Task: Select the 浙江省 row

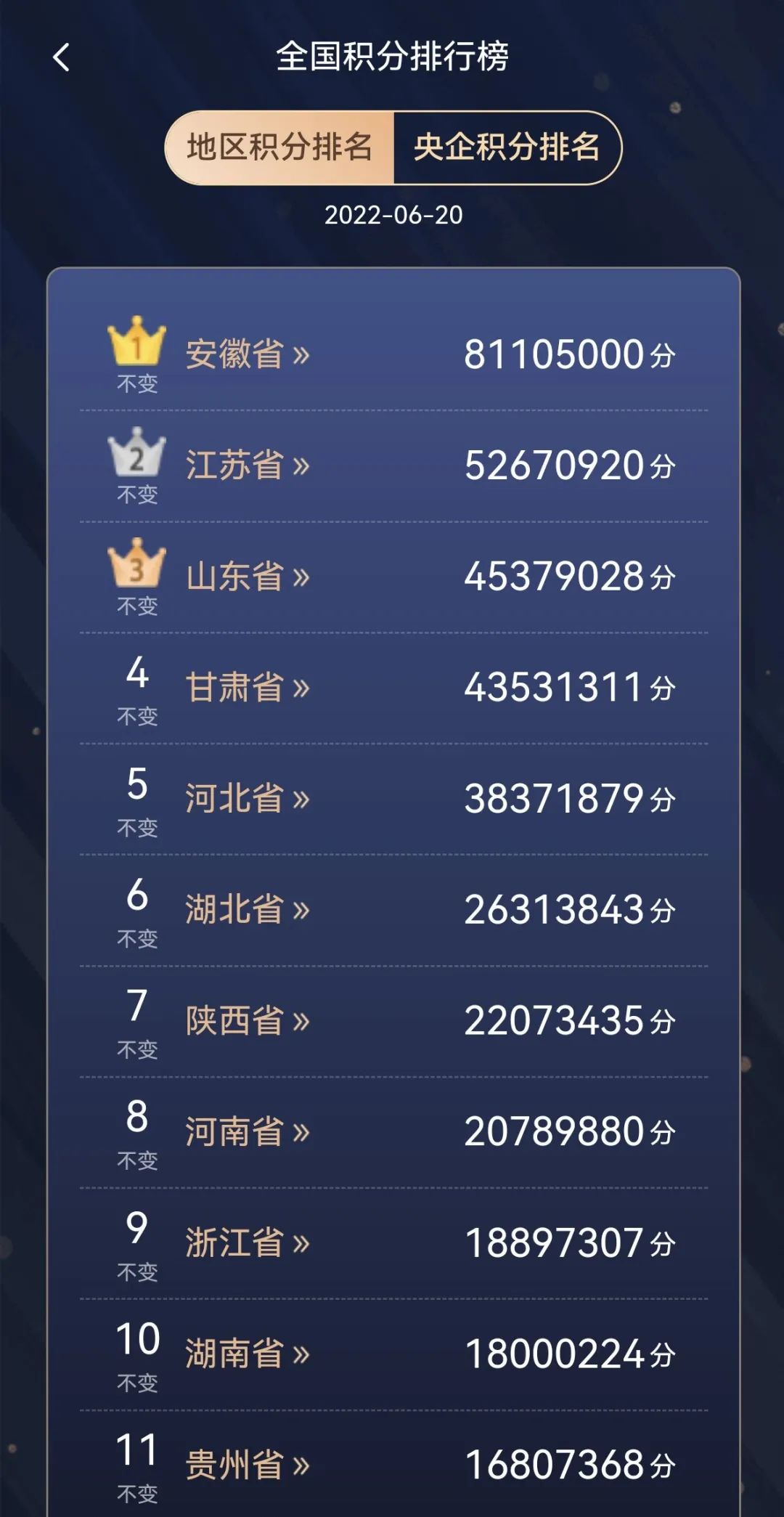Action: (x=247, y=1243)
